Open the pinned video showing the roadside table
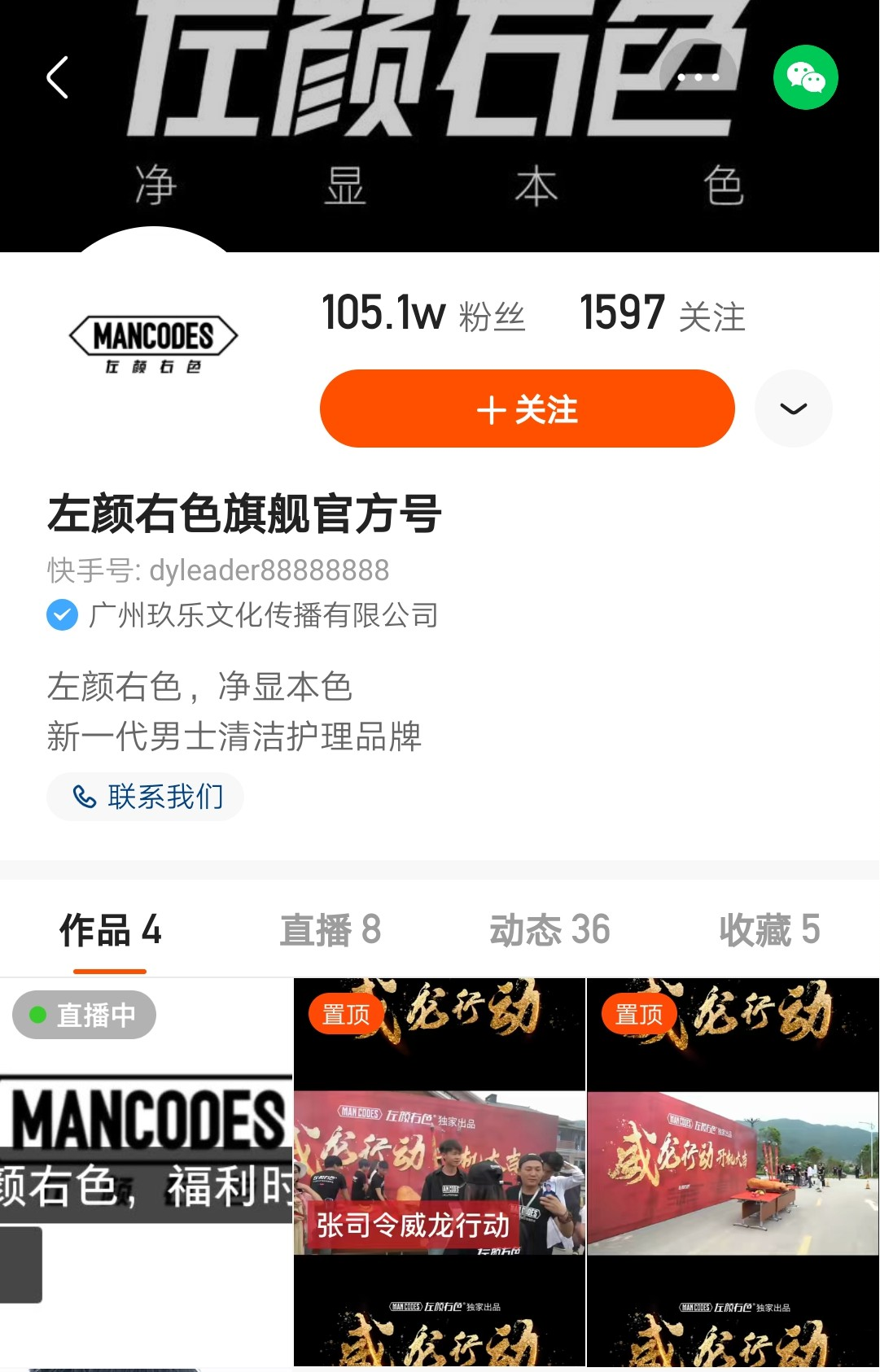Image resolution: width=880 pixels, height=1372 pixels. pyautogui.click(x=732, y=1172)
